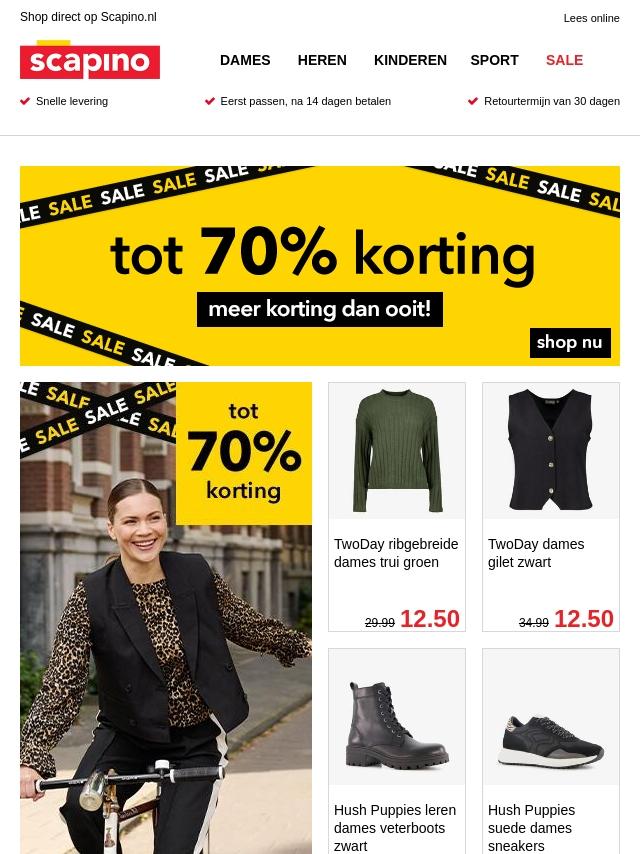Go to the DAMES category
The height and width of the screenshot is (854, 640).
tap(245, 60)
